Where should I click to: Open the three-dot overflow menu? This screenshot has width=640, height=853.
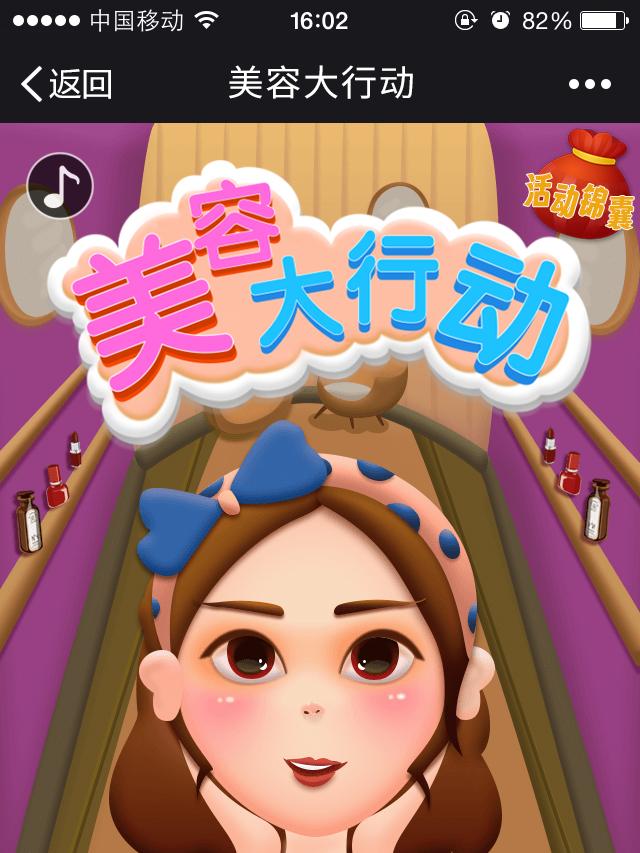[589, 84]
